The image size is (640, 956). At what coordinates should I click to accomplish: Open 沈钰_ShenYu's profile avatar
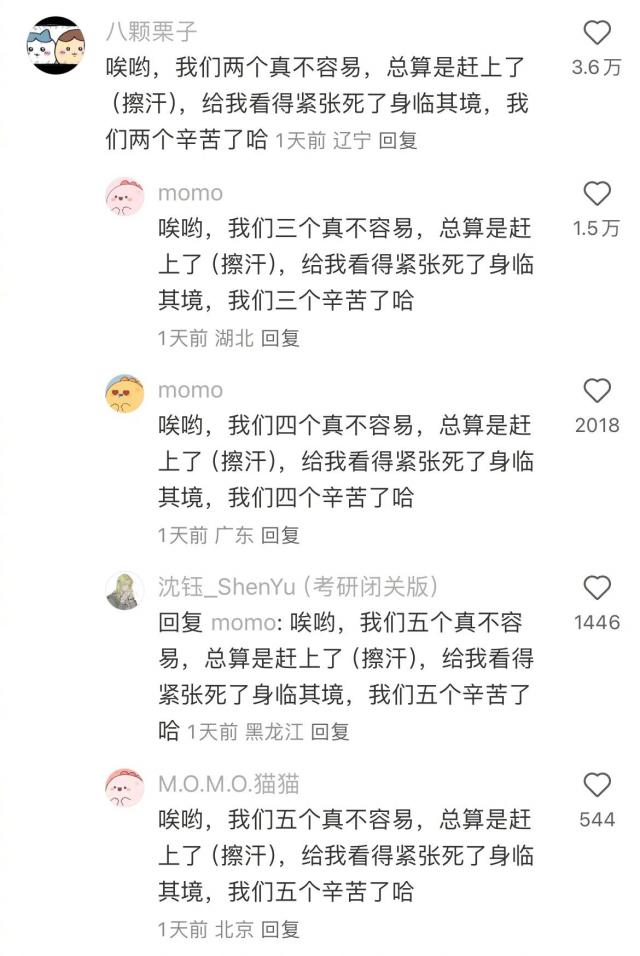pyautogui.click(x=125, y=591)
